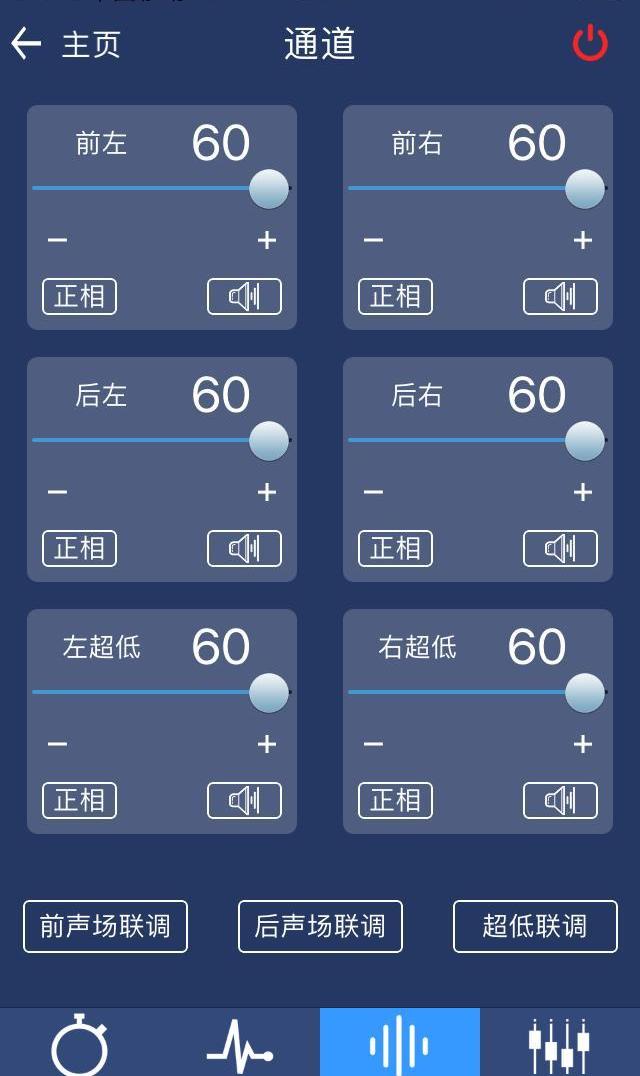Switch to the pulse waveform tab

point(240,1044)
